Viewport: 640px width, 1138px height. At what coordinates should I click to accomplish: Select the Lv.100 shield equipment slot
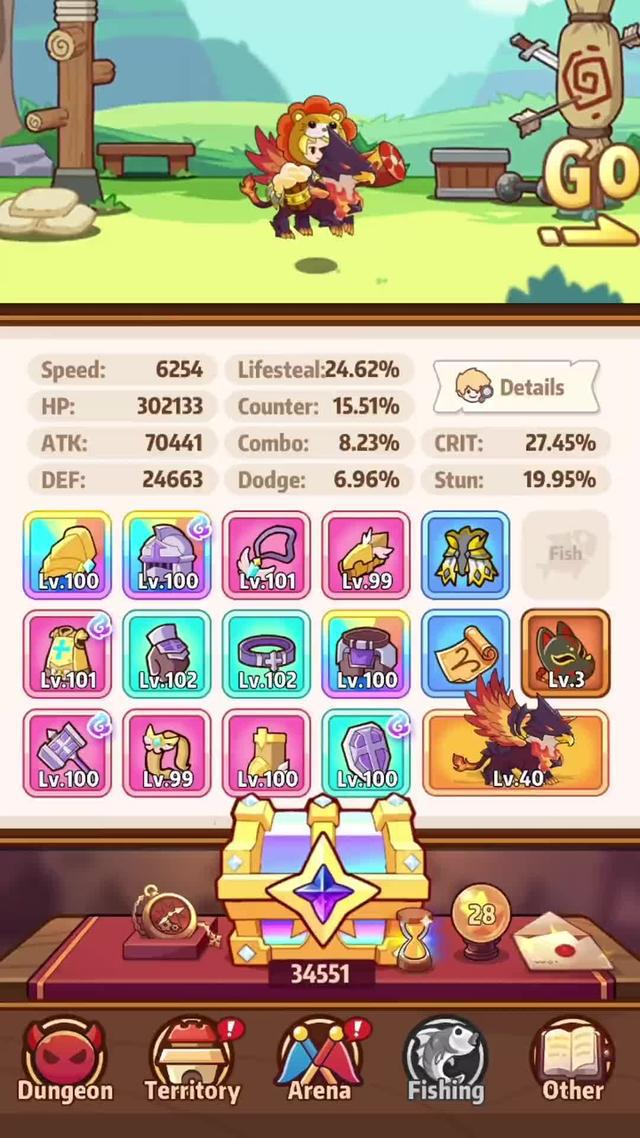pos(366,753)
